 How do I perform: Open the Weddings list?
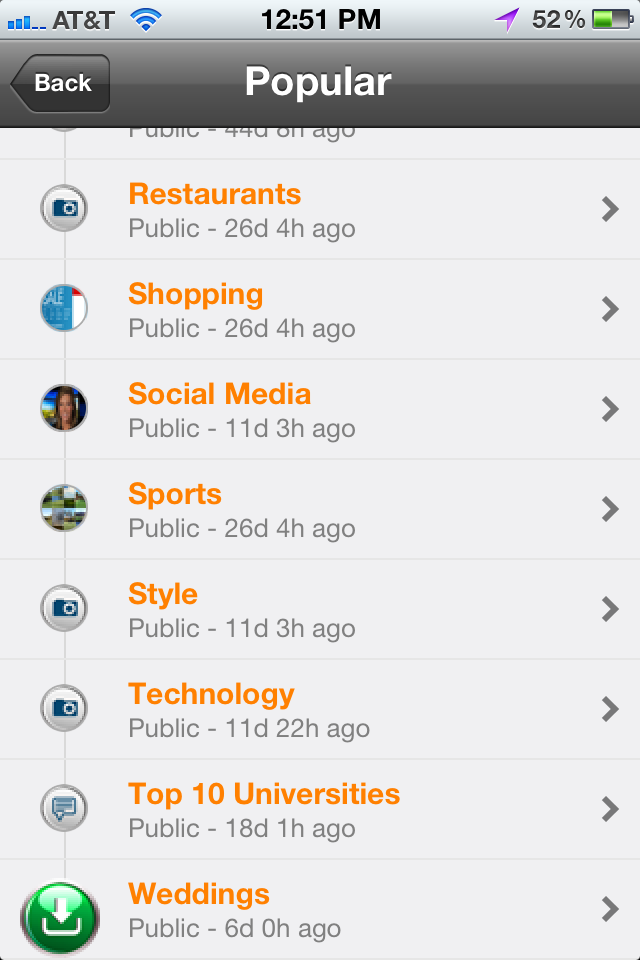[x=320, y=910]
